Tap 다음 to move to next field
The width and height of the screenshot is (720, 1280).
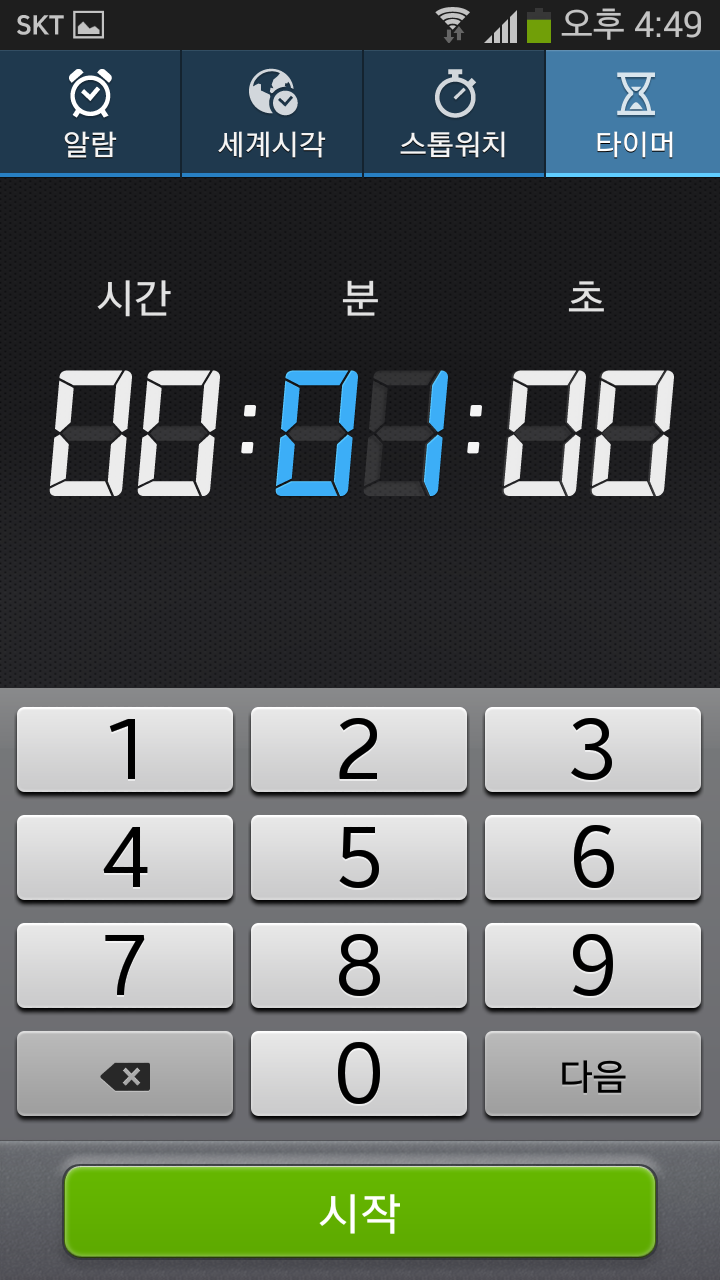point(593,1075)
